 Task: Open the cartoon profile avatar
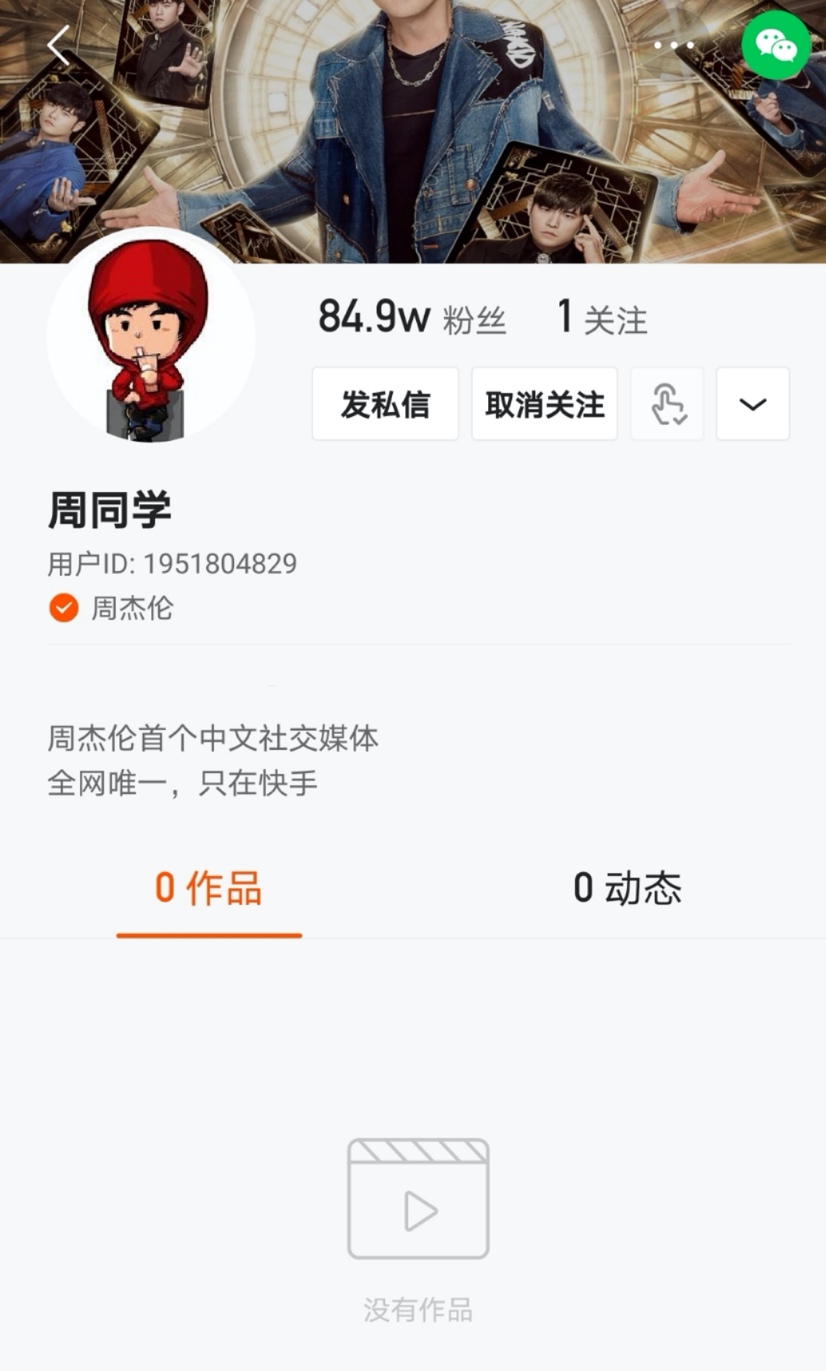click(x=150, y=338)
